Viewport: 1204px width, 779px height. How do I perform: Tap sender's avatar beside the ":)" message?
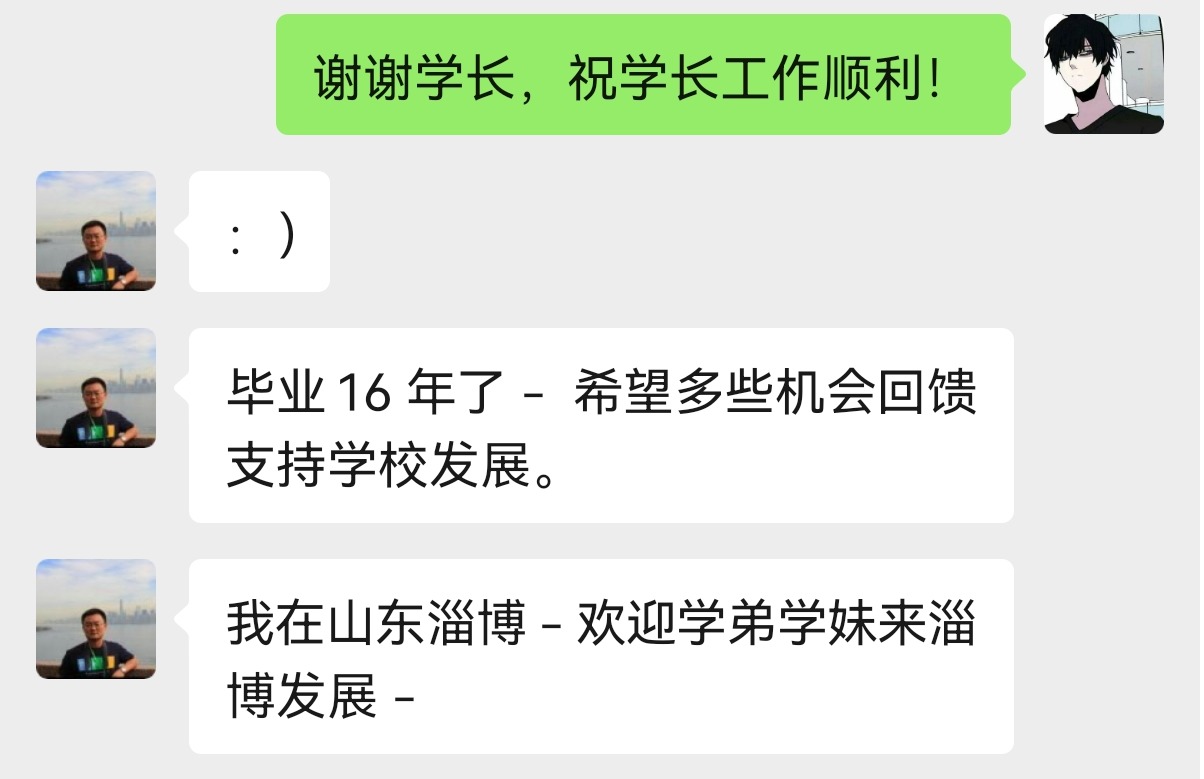(x=96, y=231)
